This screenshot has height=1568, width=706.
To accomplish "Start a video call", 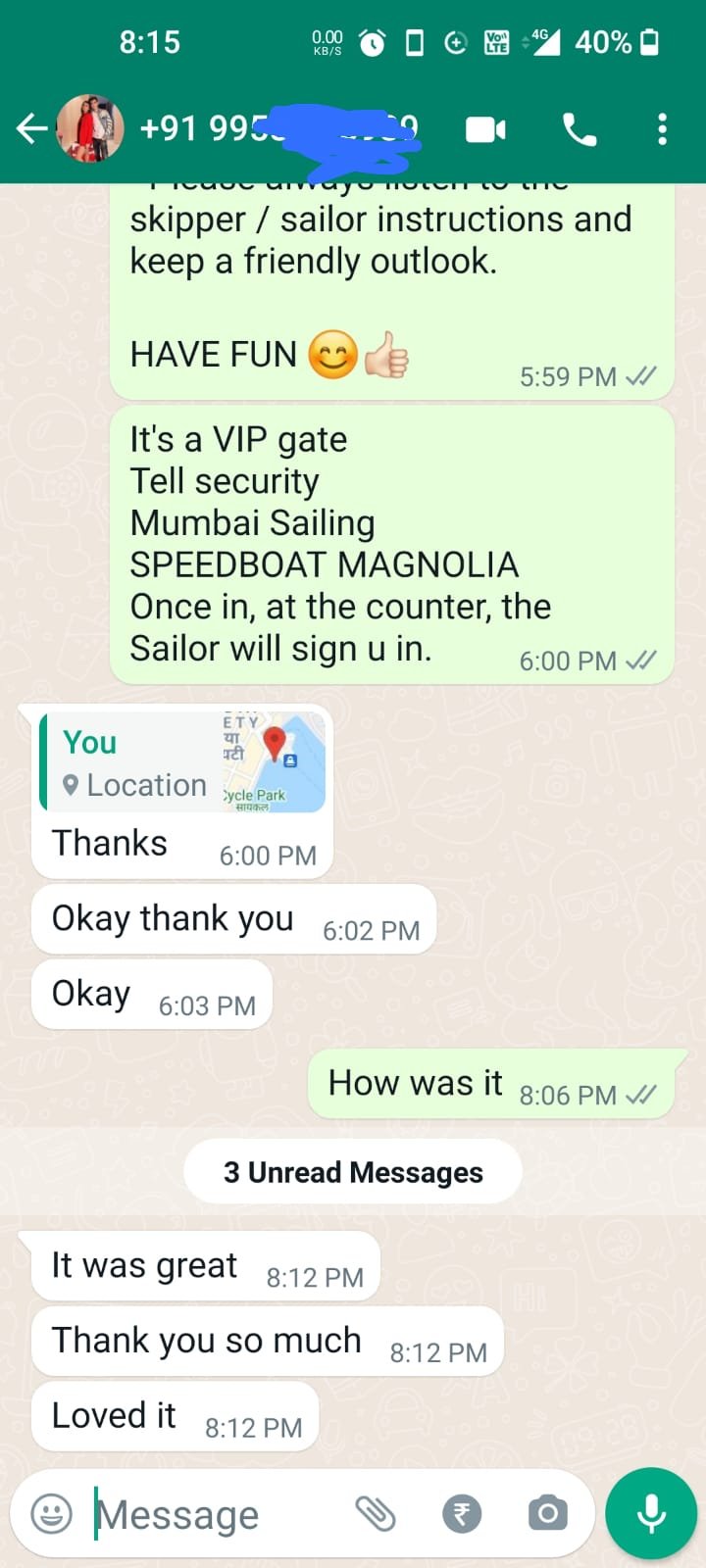I will pos(485,129).
